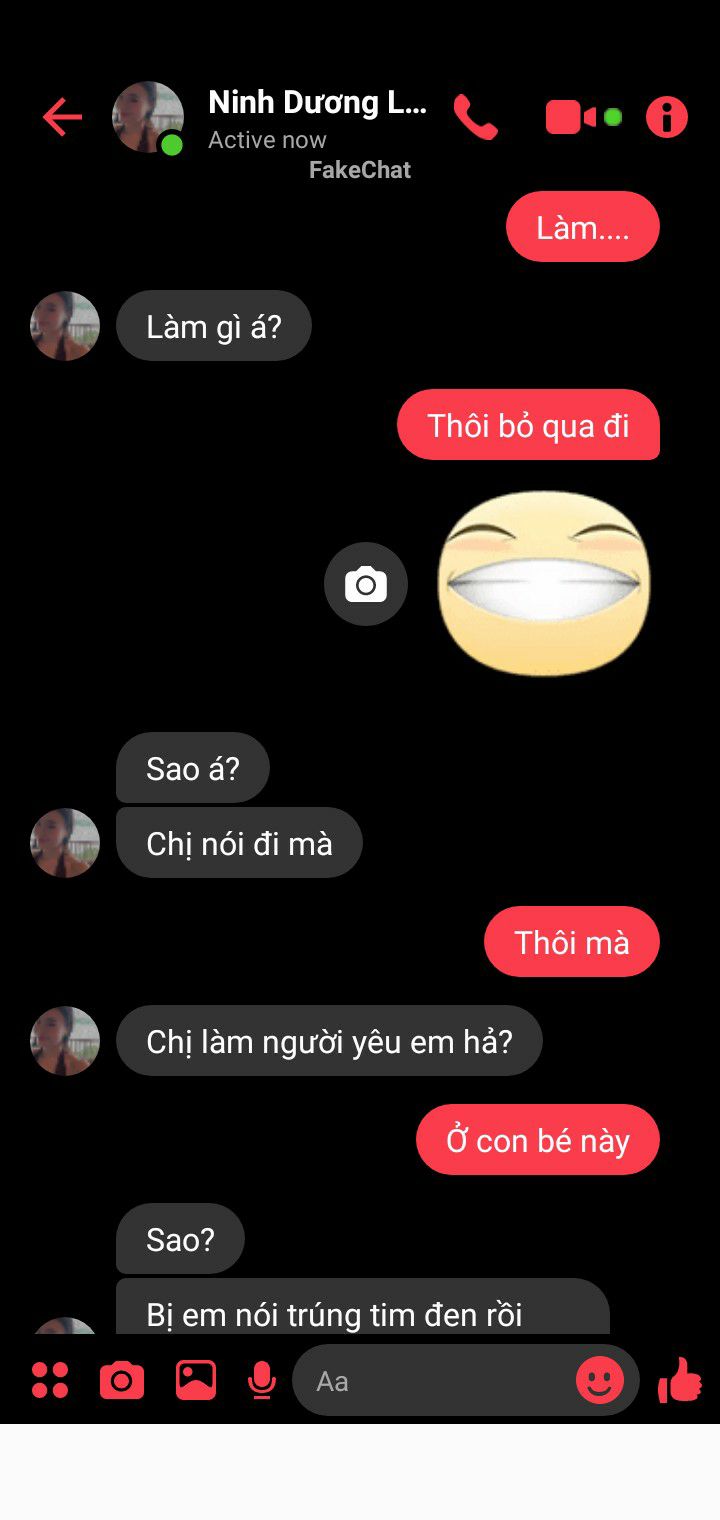
Task: Record a voice message with the microphone
Action: click(262, 1381)
